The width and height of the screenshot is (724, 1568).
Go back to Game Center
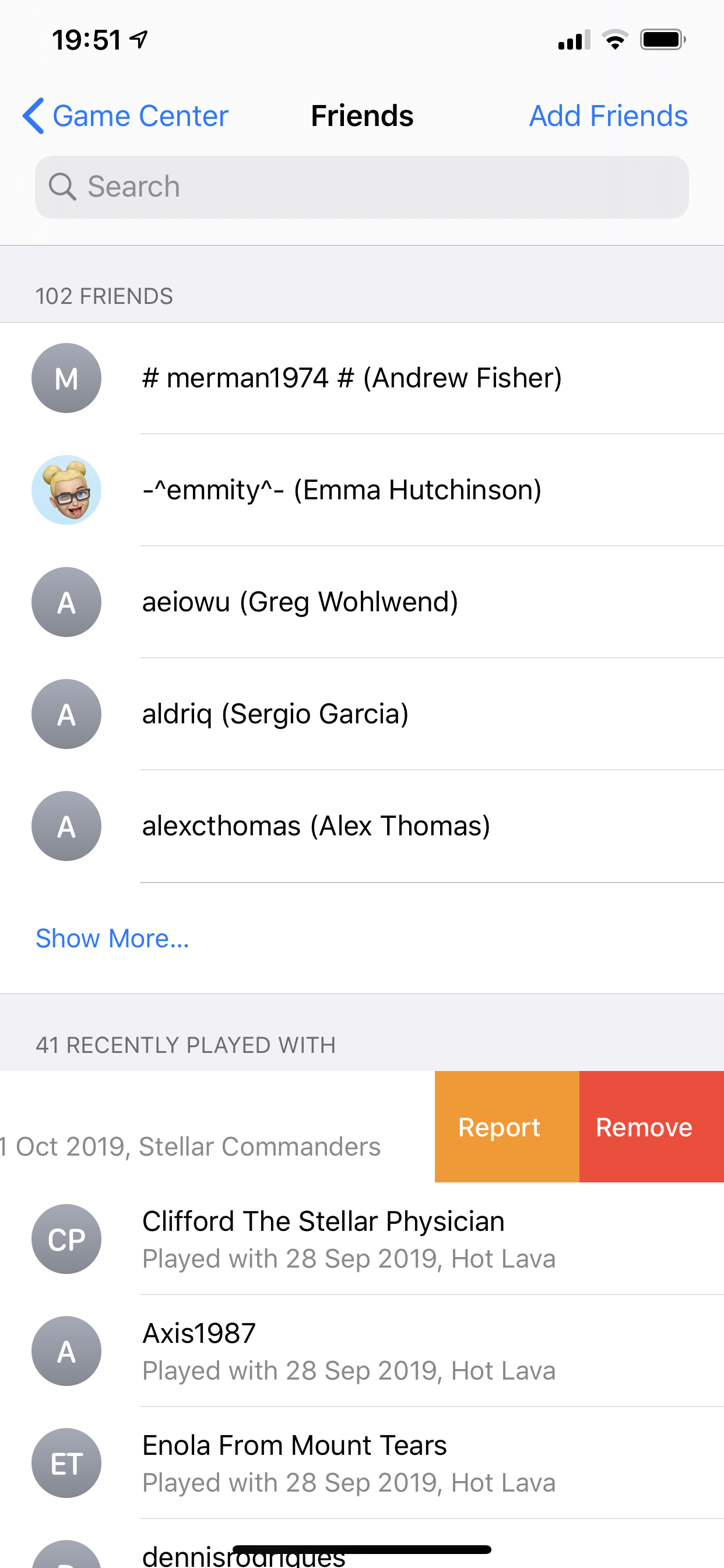125,116
